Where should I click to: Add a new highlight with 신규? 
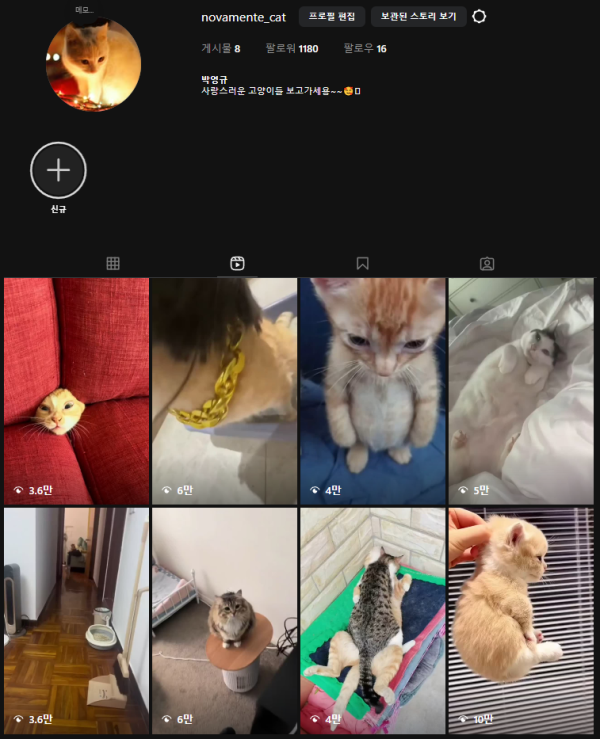coord(58,170)
